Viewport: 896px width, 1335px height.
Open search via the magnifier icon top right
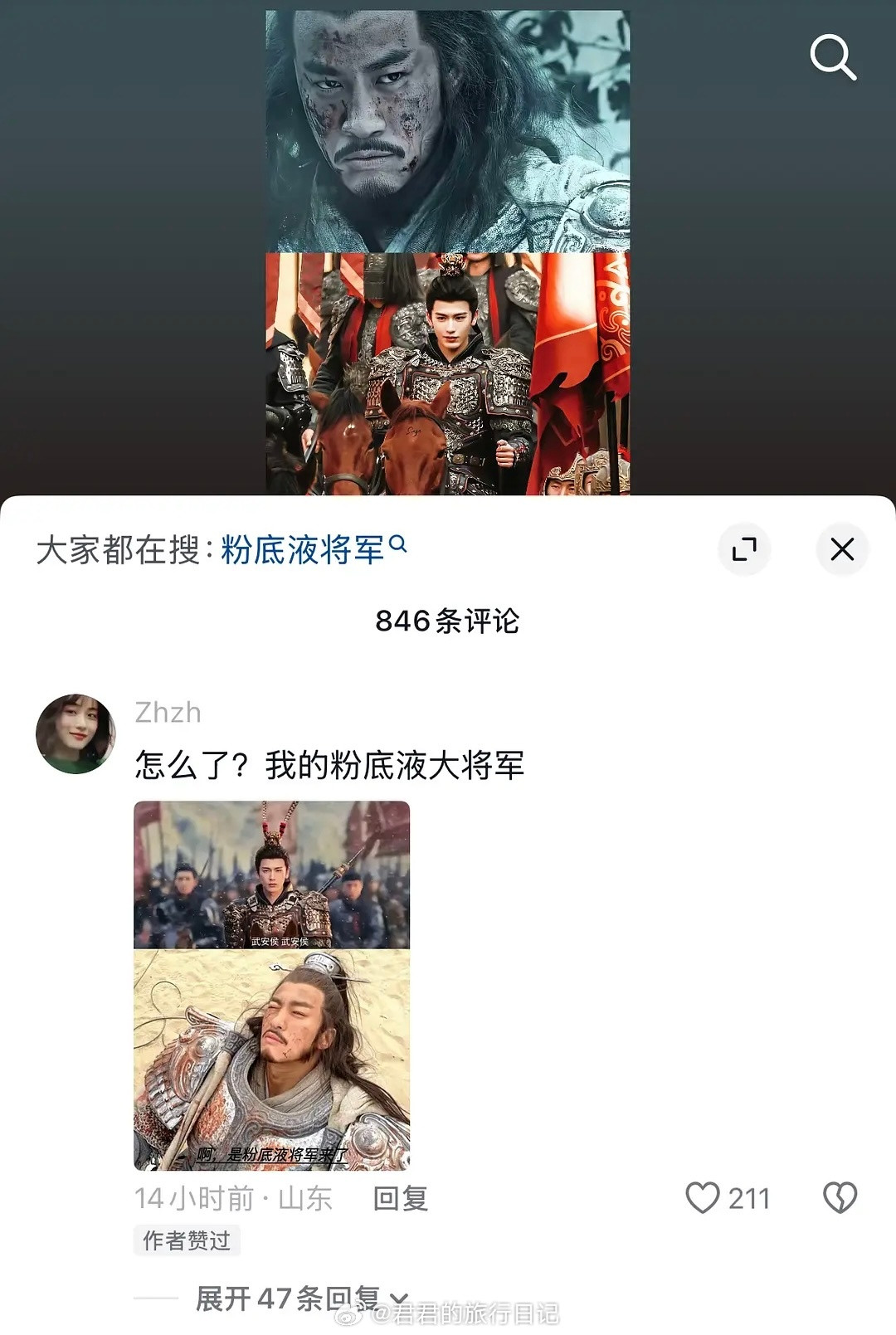click(833, 58)
